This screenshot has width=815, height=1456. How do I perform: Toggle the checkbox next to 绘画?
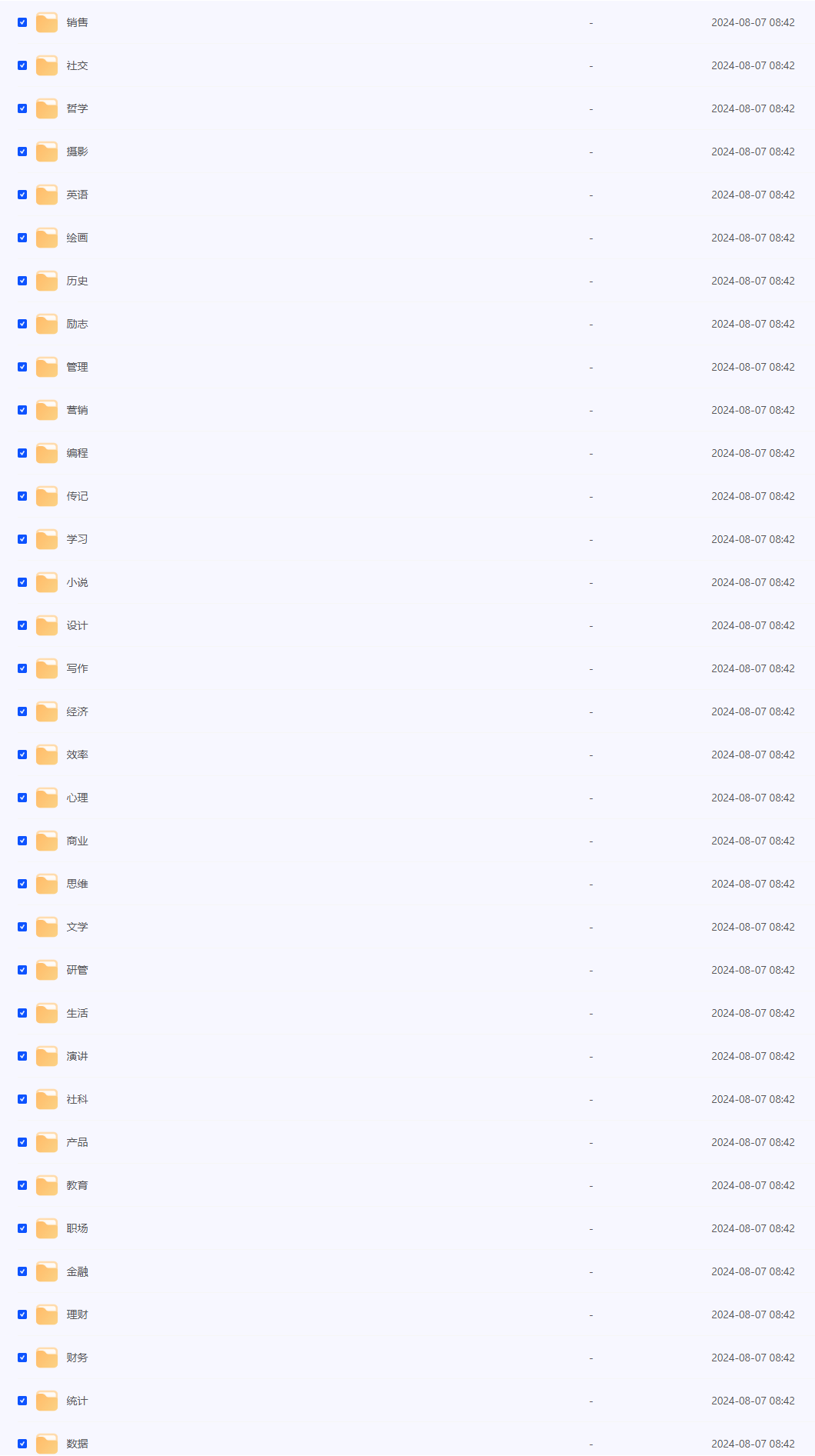tap(22, 238)
